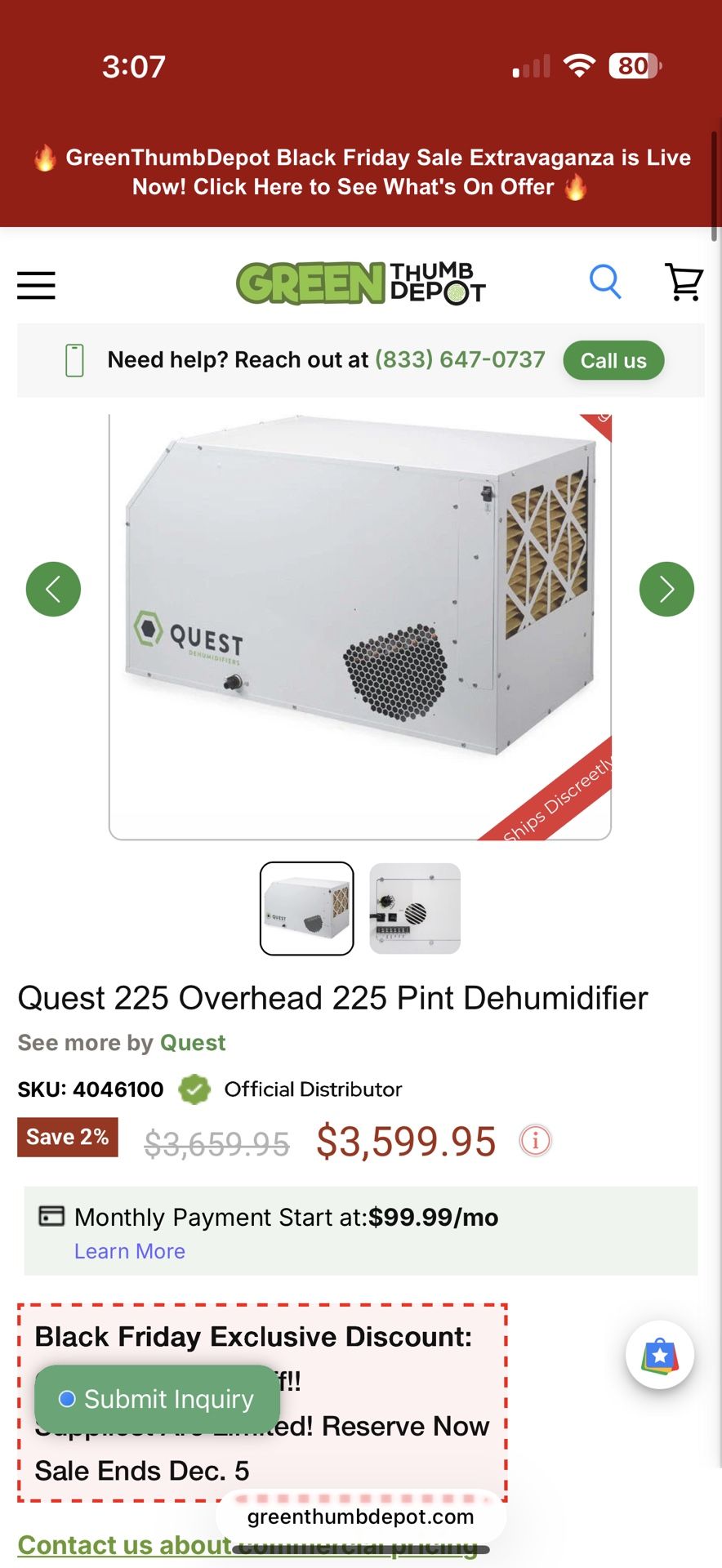Tap the price information info icon
The width and height of the screenshot is (722, 1568).
tap(535, 1141)
